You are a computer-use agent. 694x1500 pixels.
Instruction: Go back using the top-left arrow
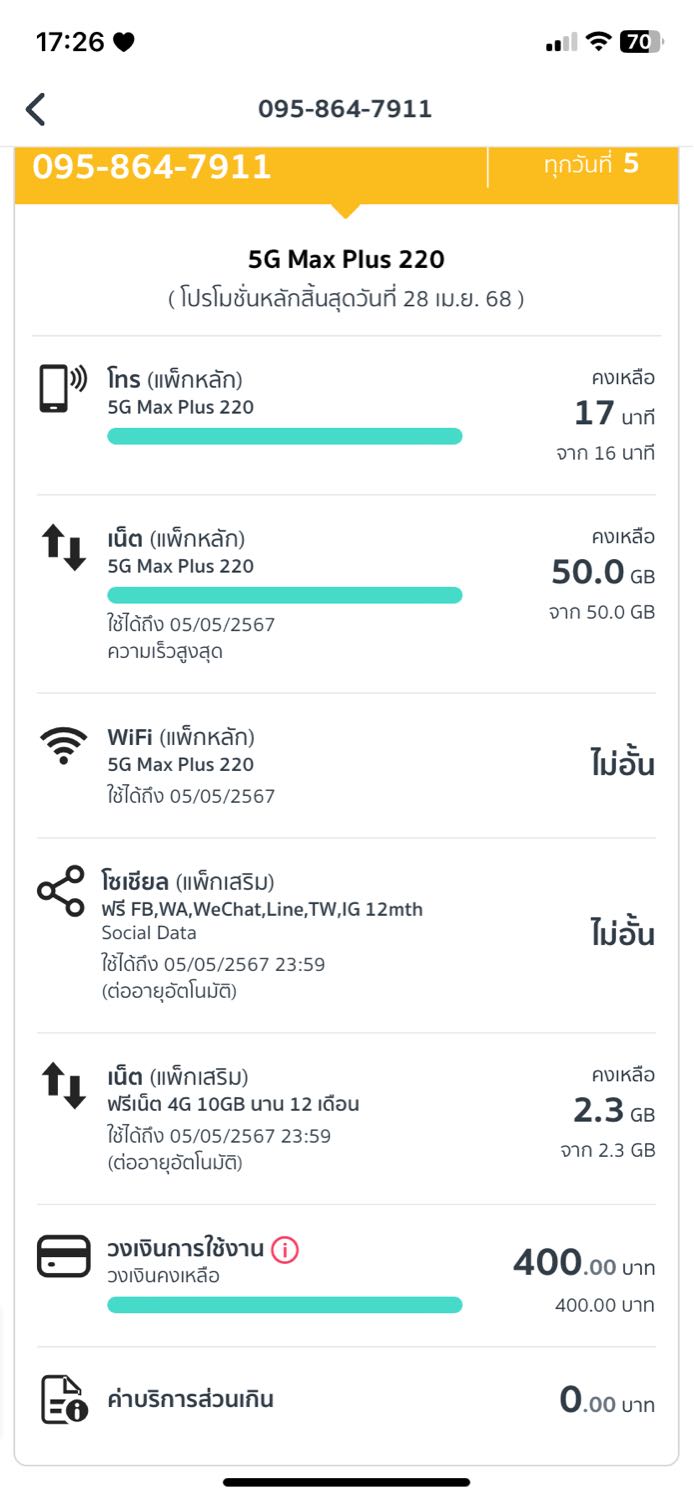click(x=36, y=109)
